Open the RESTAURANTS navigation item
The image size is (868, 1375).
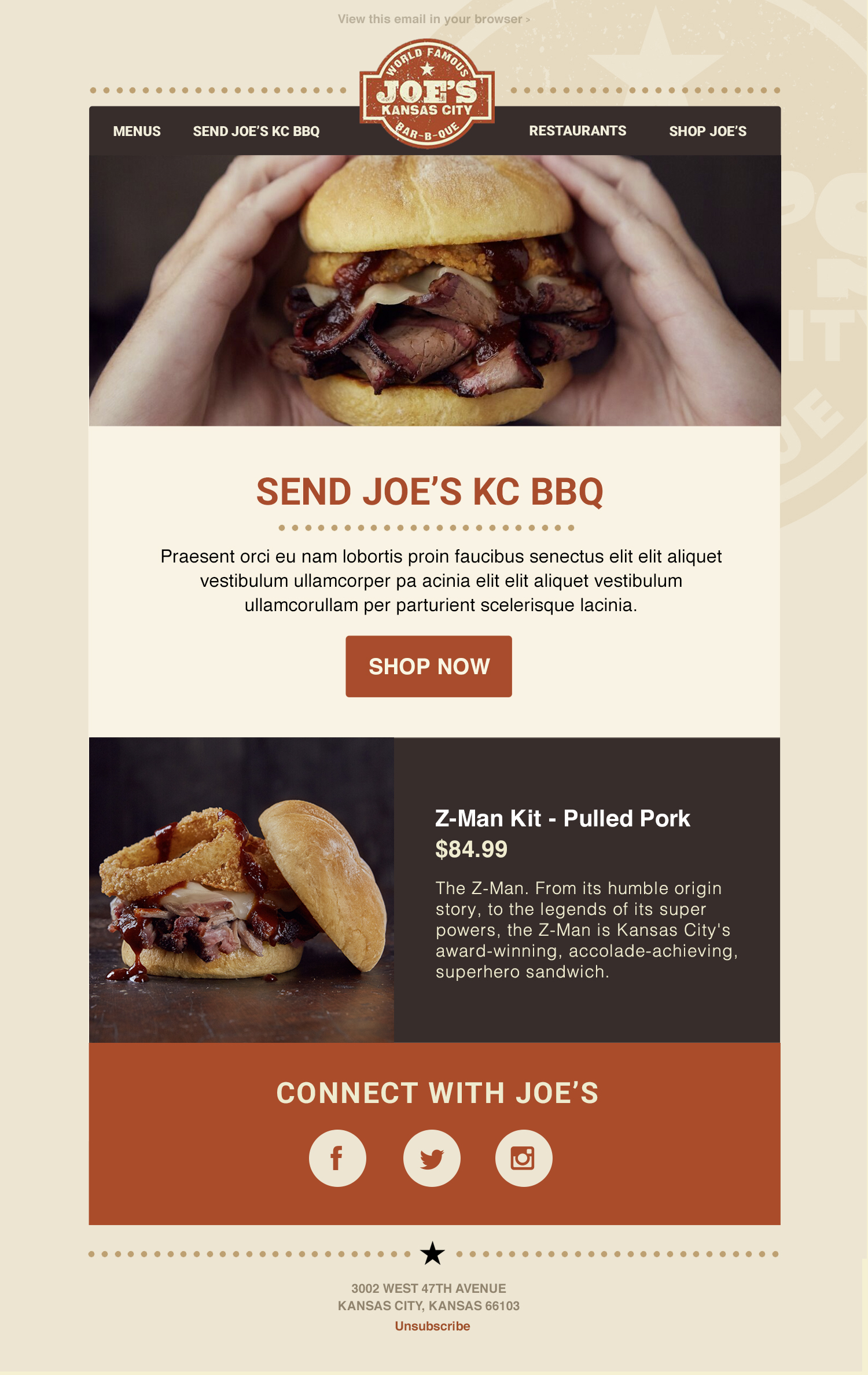click(x=577, y=131)
